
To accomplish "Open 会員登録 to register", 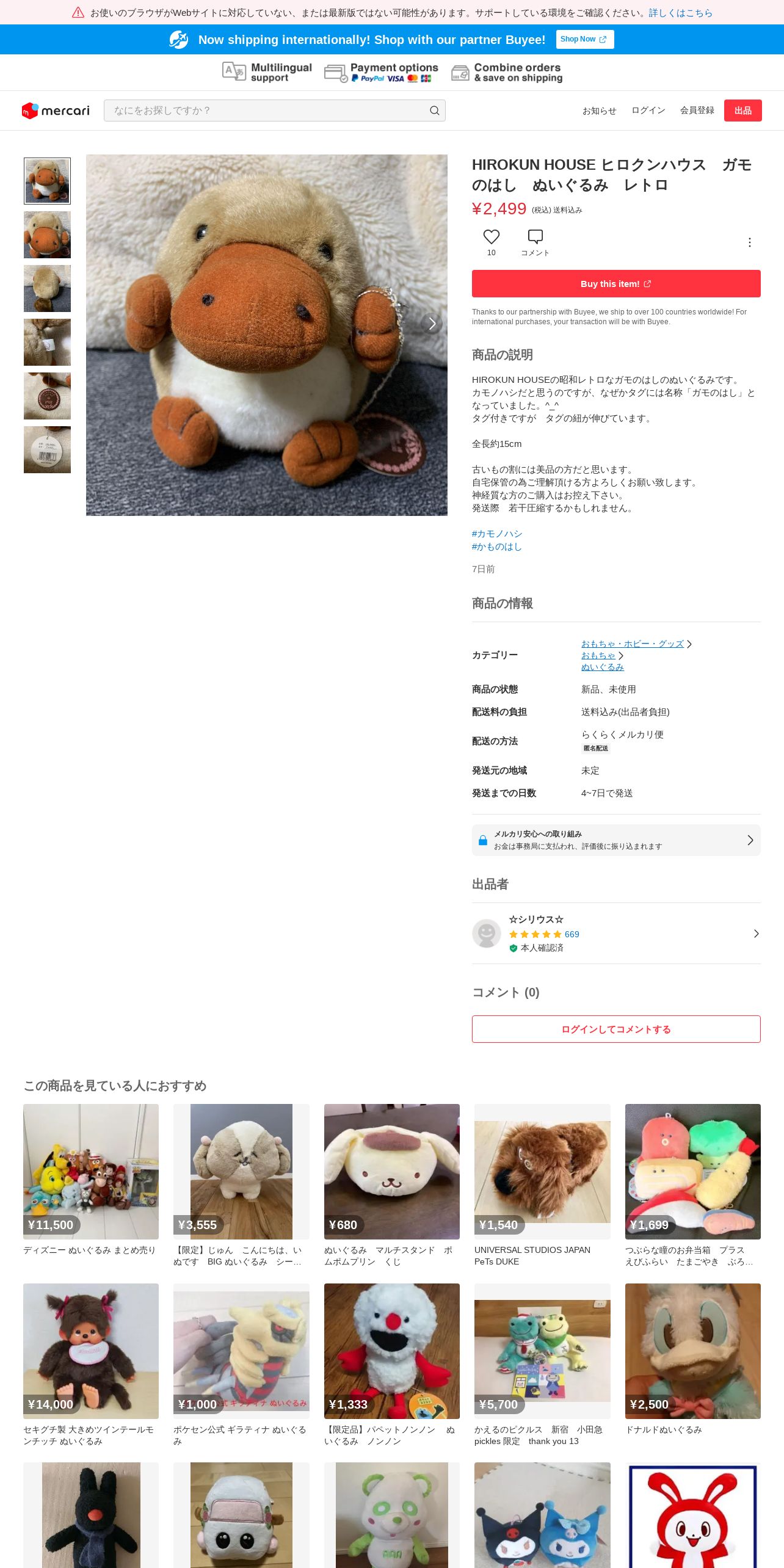I will click(697, 111).
